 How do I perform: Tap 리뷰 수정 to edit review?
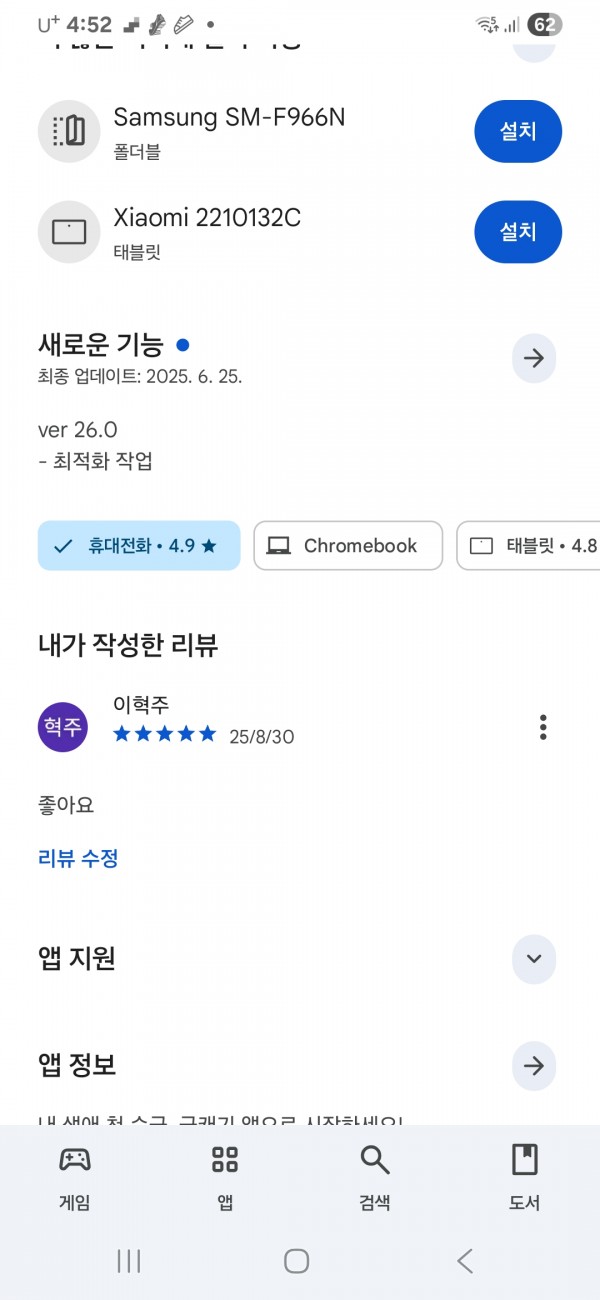[78, 858]
